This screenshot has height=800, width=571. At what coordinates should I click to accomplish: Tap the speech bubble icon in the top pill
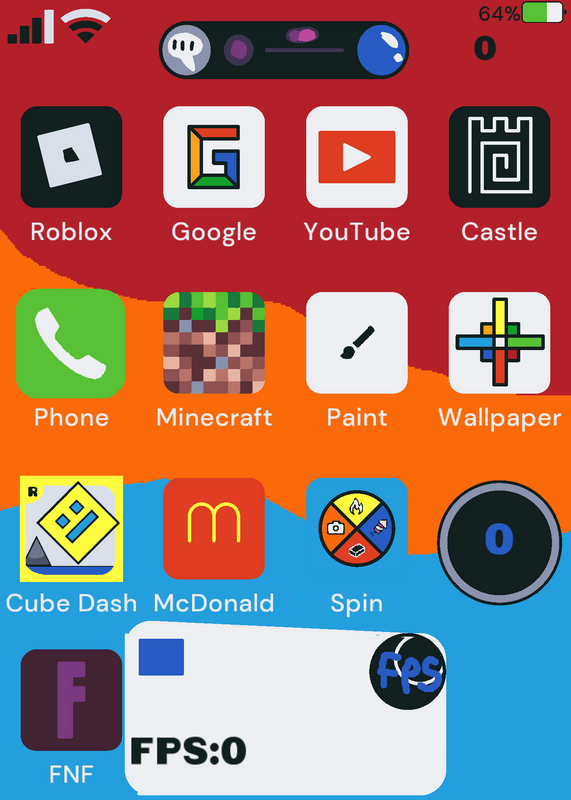(x=186, y=50)
